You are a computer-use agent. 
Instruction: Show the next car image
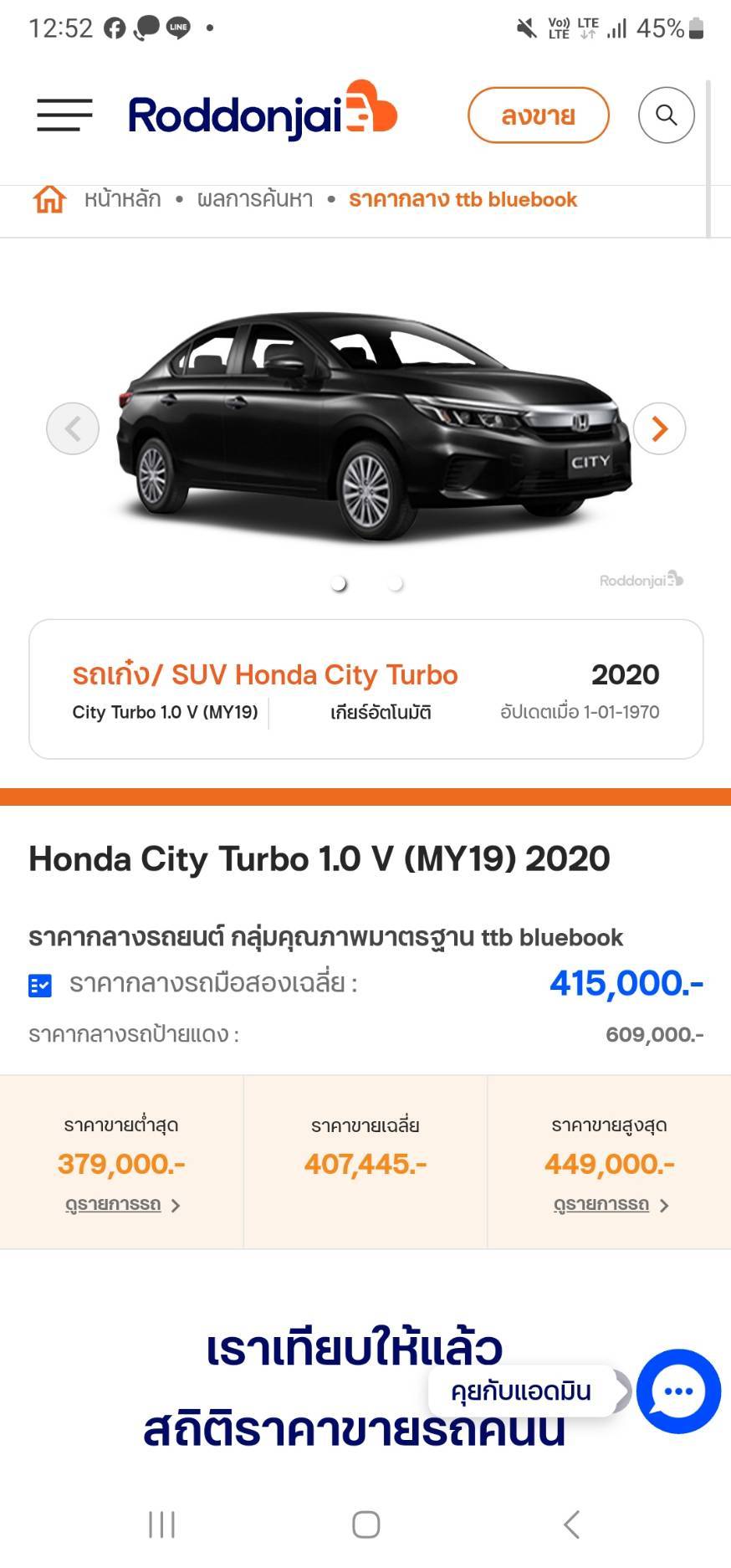pos(659,428)
